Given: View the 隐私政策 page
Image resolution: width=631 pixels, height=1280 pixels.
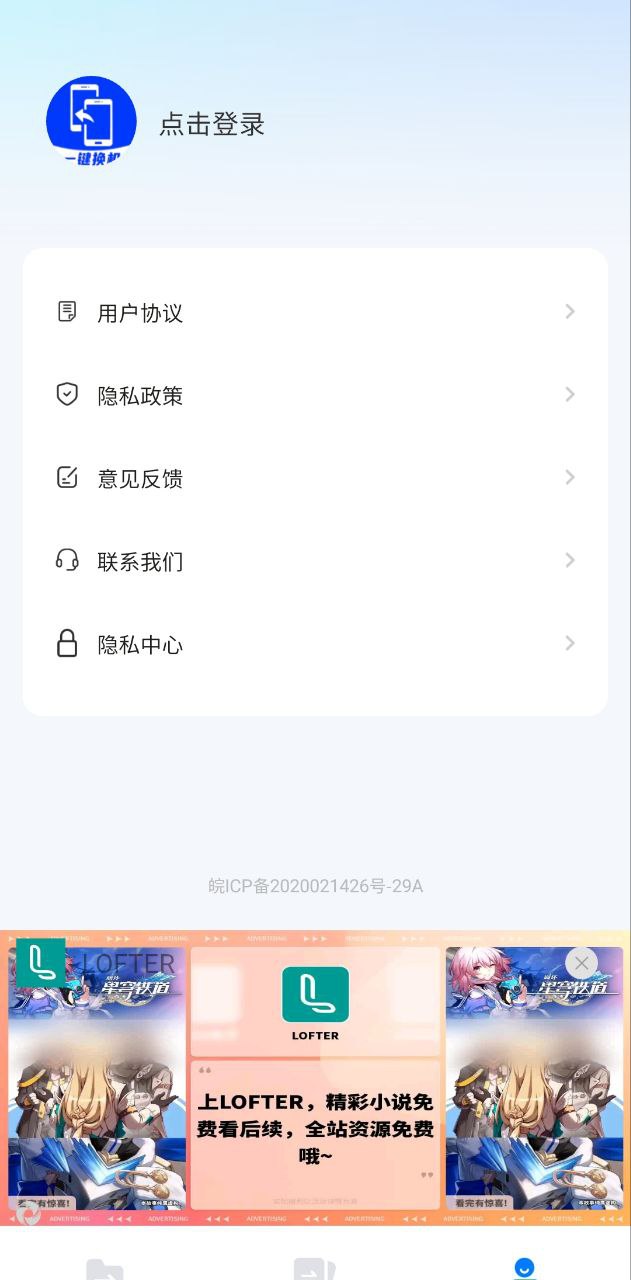Looking at the screenshot, I should pos(315,396).
